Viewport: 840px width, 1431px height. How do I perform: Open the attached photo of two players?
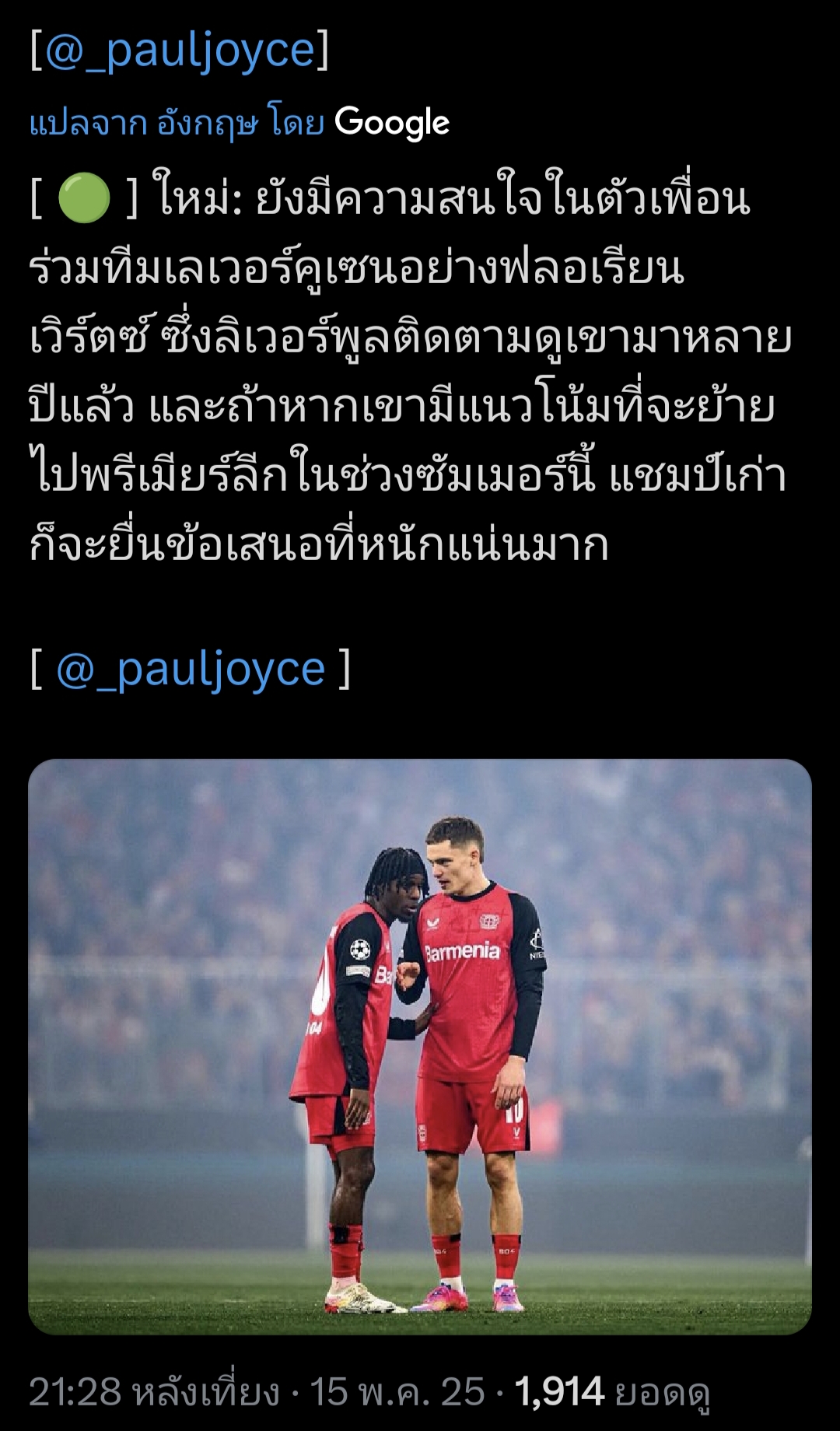[420, 1046]
